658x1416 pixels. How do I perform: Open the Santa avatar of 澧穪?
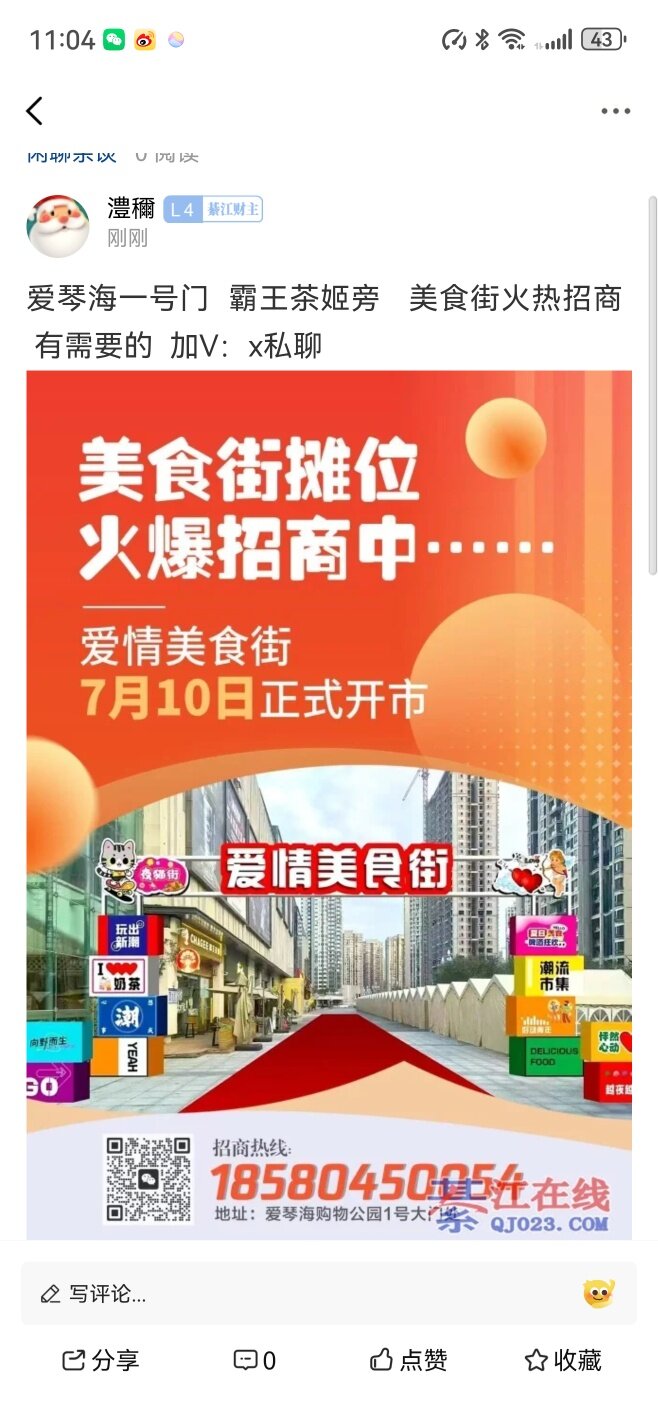tap(58, 225)
